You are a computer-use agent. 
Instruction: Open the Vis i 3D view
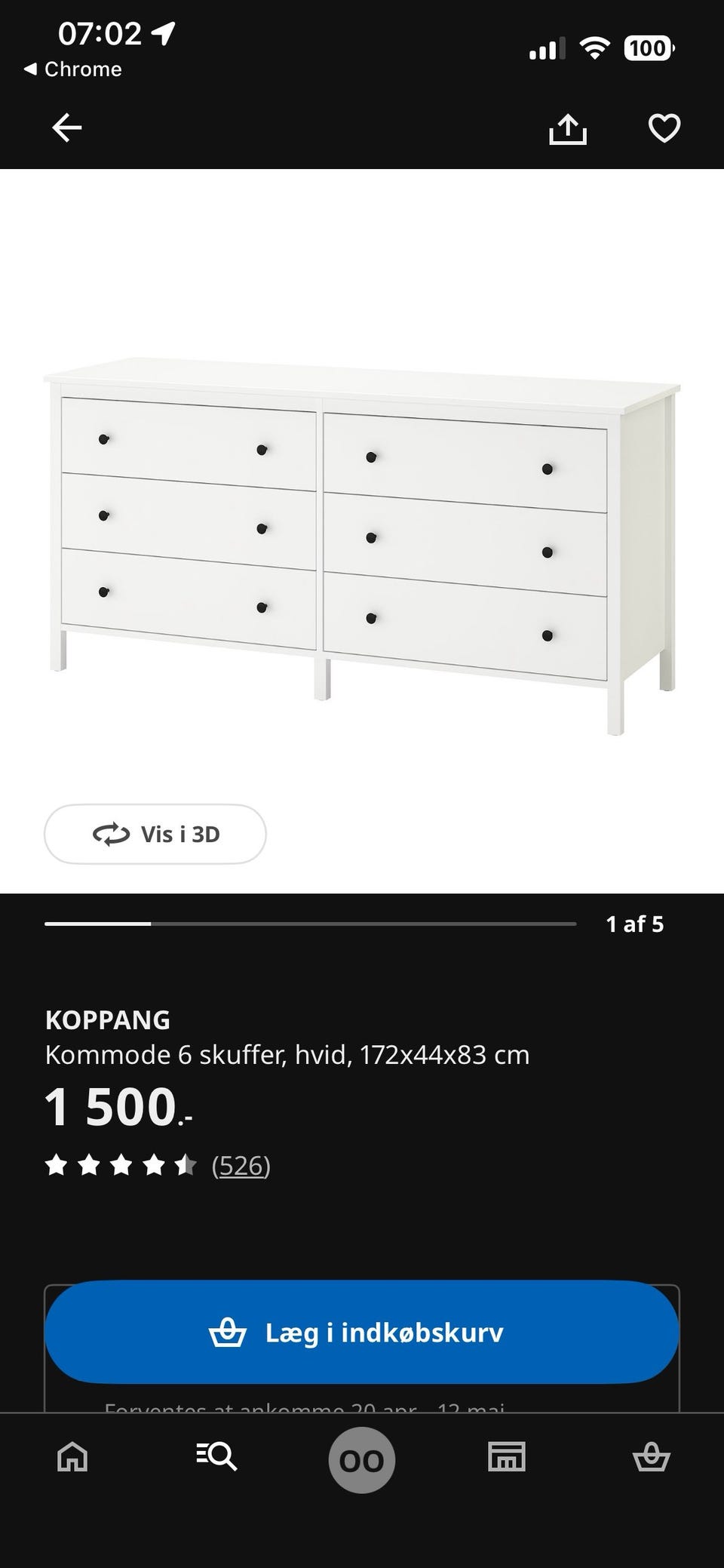pyautogui.click(x=155, y=834)
